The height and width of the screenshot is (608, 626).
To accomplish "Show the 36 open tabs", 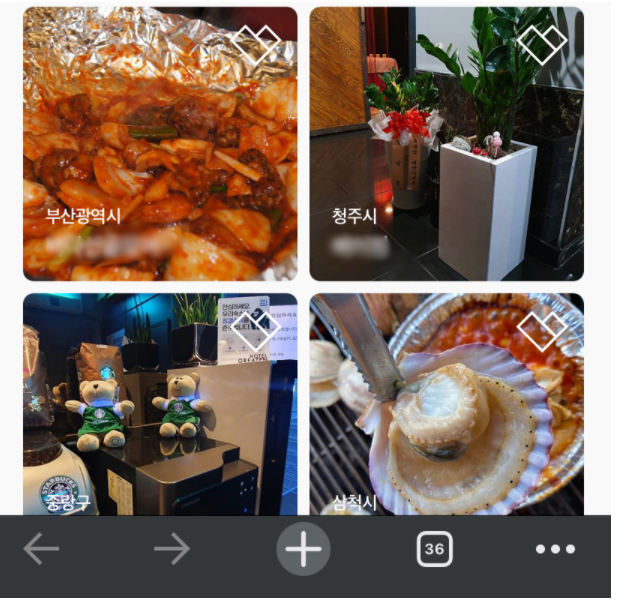I will point(434,548).
